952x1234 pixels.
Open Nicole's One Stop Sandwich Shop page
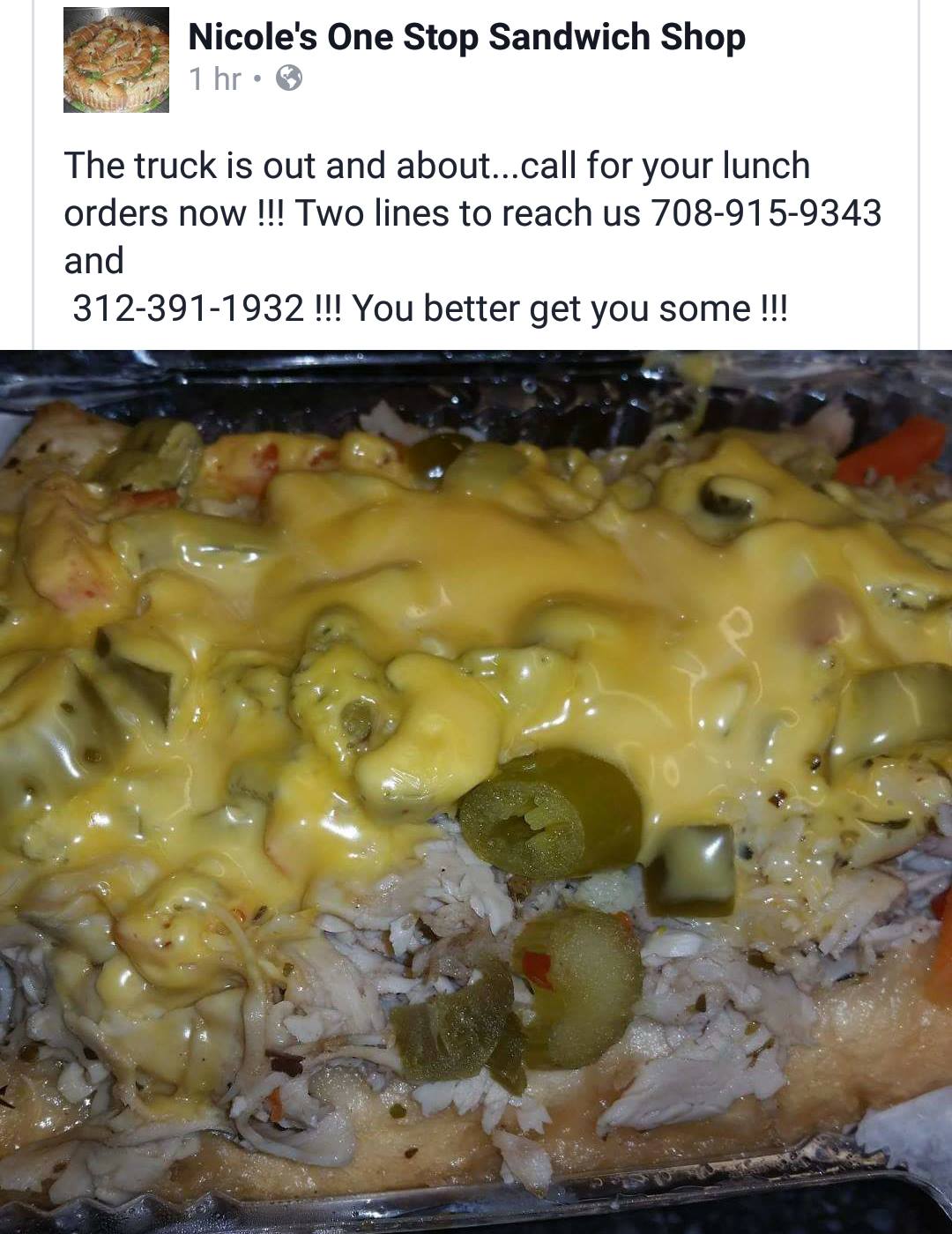466,37
